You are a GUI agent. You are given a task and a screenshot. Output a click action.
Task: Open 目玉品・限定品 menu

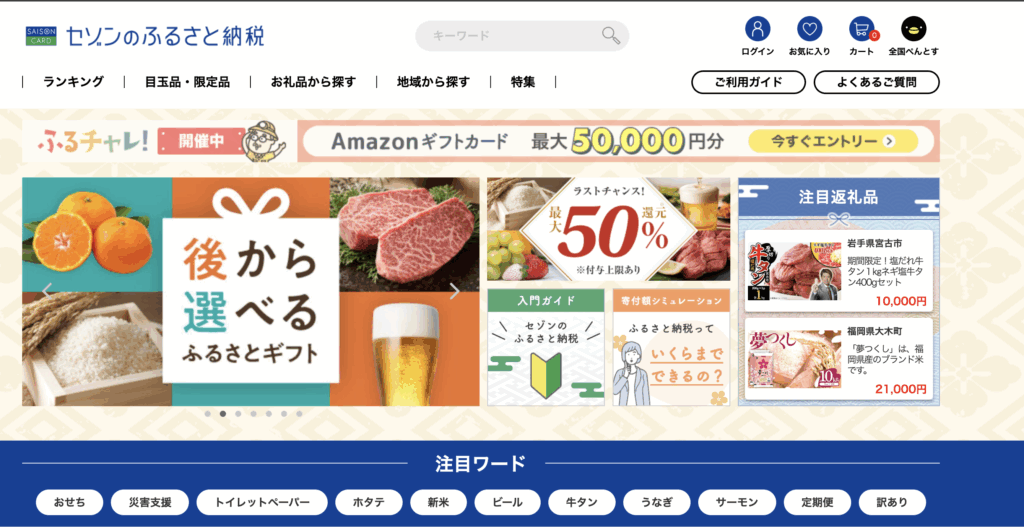pos(187,82)
